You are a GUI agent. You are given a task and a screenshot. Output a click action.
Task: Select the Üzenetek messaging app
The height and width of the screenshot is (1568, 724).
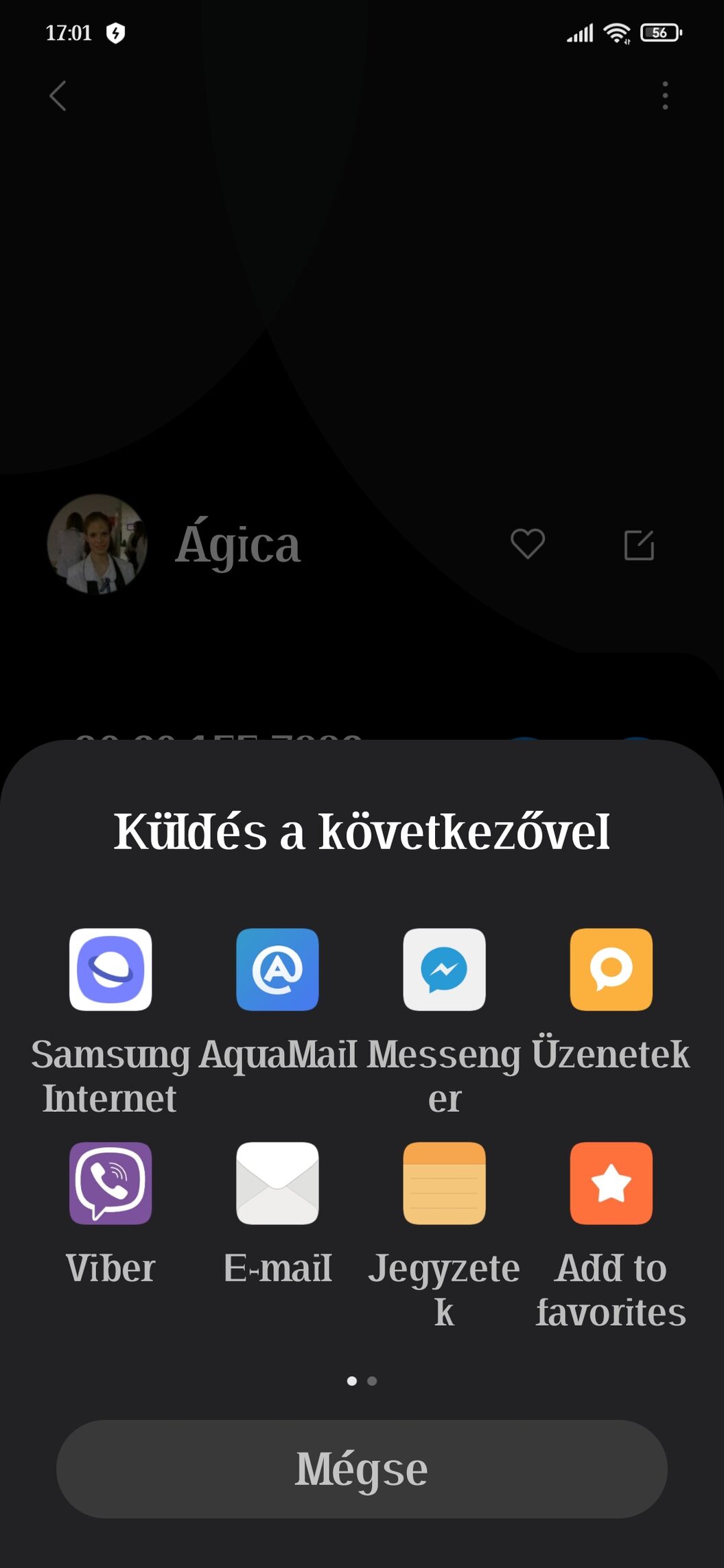click(611, 969)
